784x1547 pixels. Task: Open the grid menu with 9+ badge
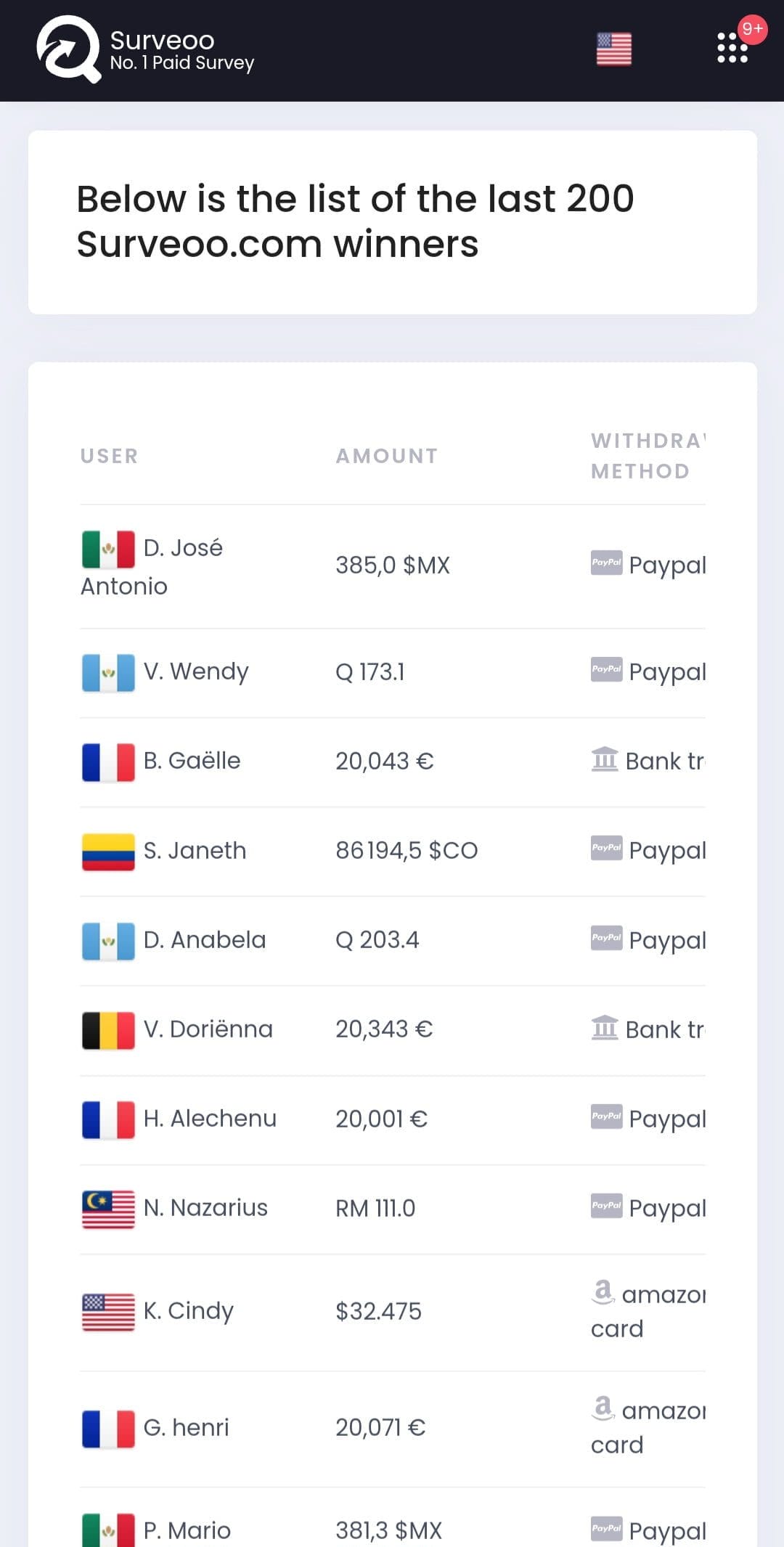click(732, 48)
